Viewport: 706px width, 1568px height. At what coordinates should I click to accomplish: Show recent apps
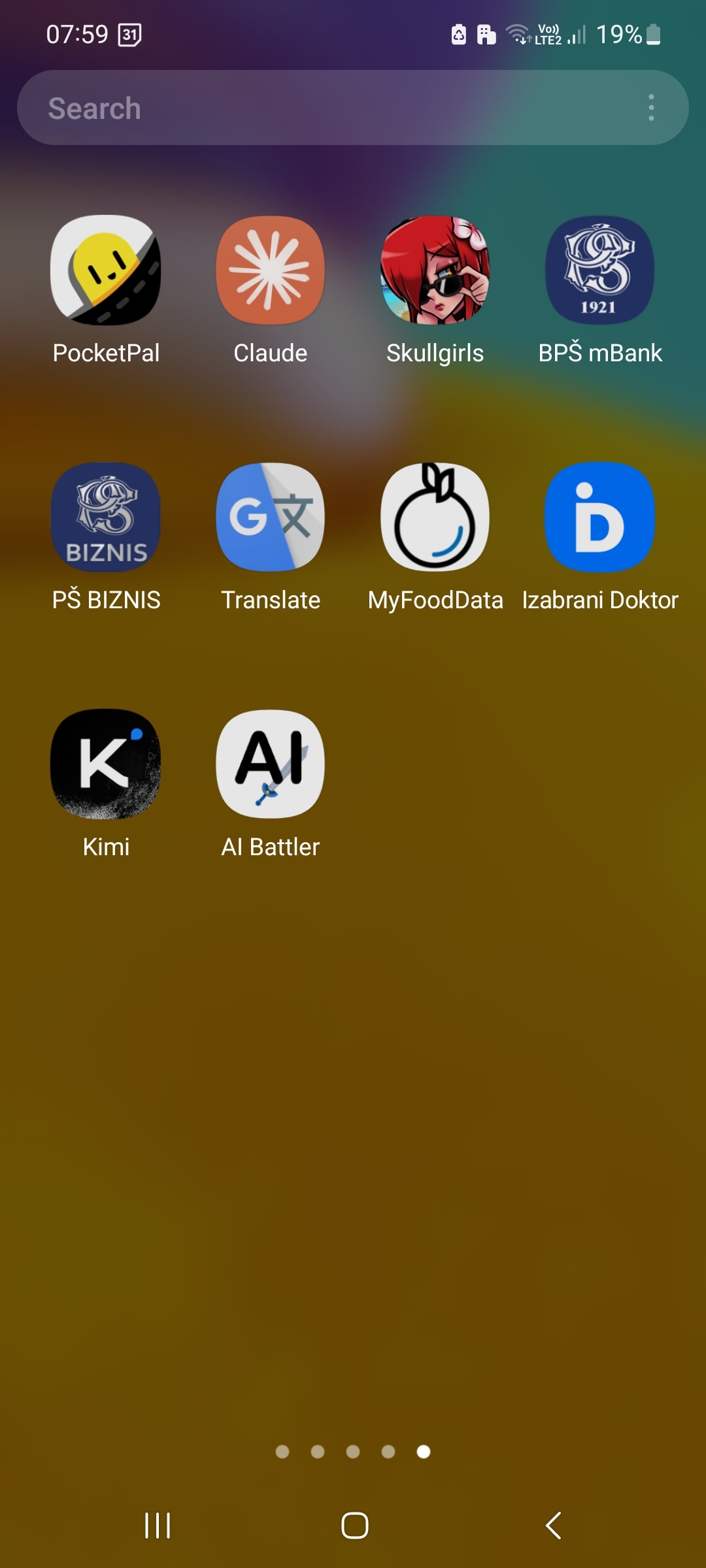pyautogui.click(x=158, y=1526)
